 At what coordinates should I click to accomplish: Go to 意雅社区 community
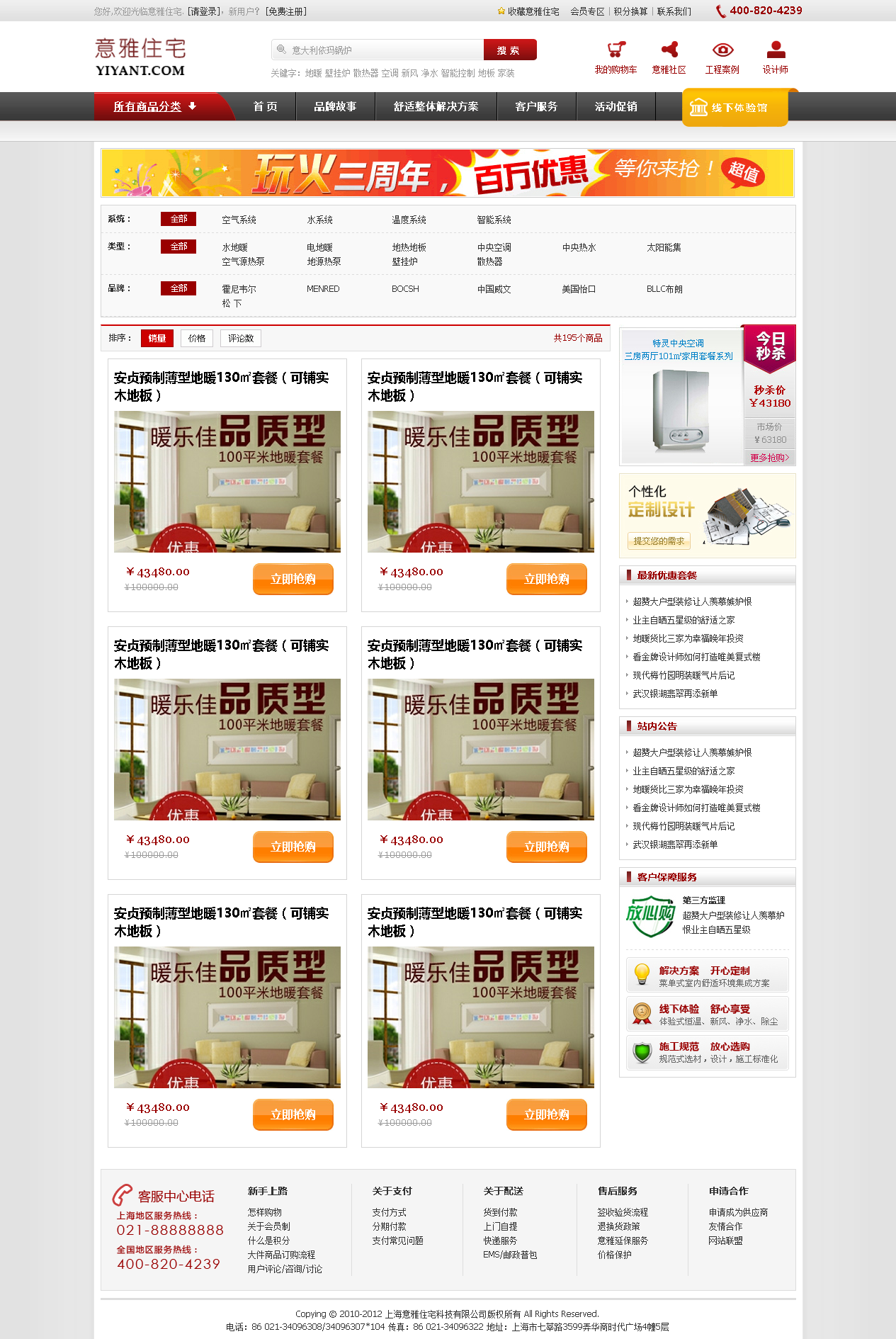coord(669,58)
